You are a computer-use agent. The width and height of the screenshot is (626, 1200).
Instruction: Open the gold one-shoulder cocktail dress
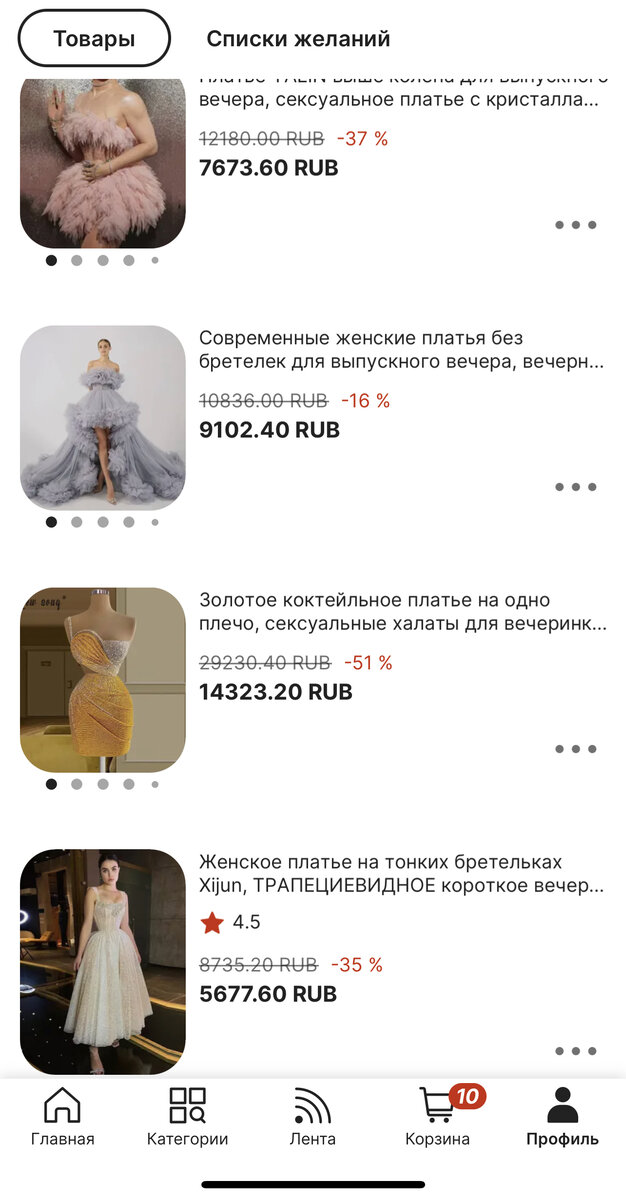[103, 680]
